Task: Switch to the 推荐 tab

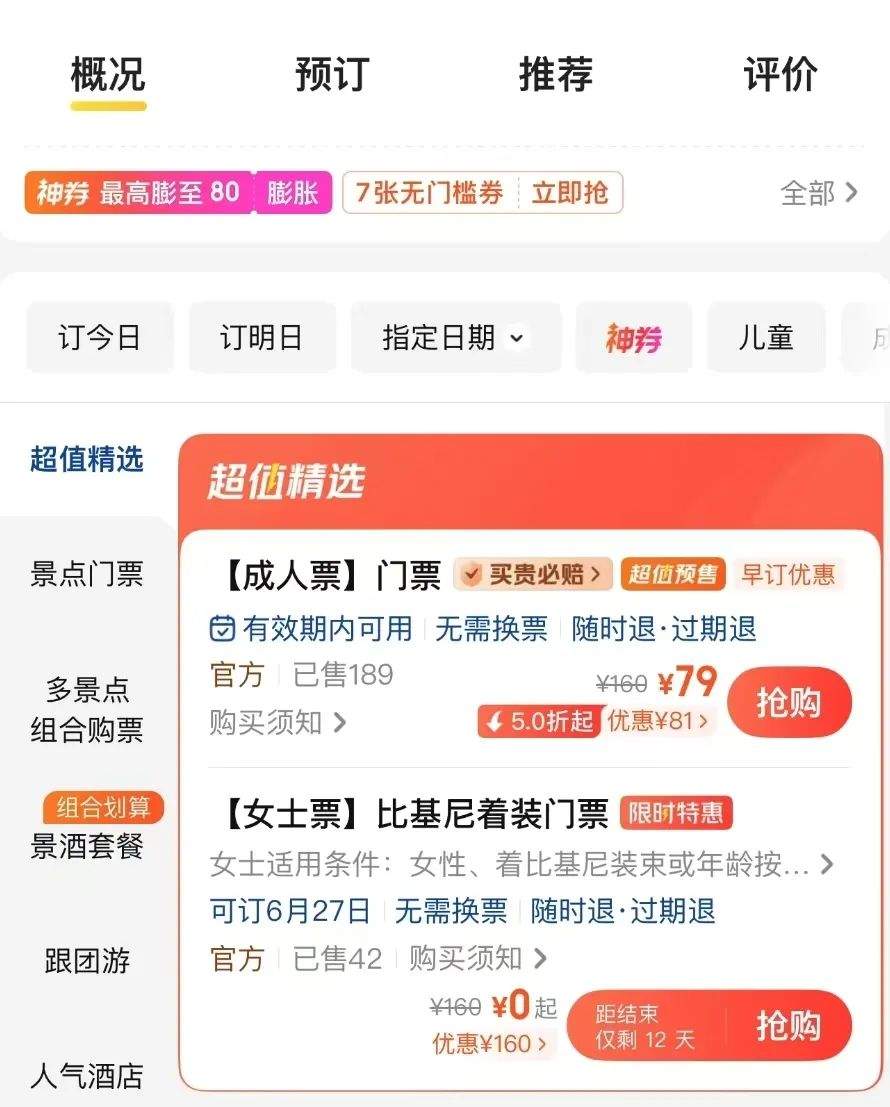Action: point(556,75)
